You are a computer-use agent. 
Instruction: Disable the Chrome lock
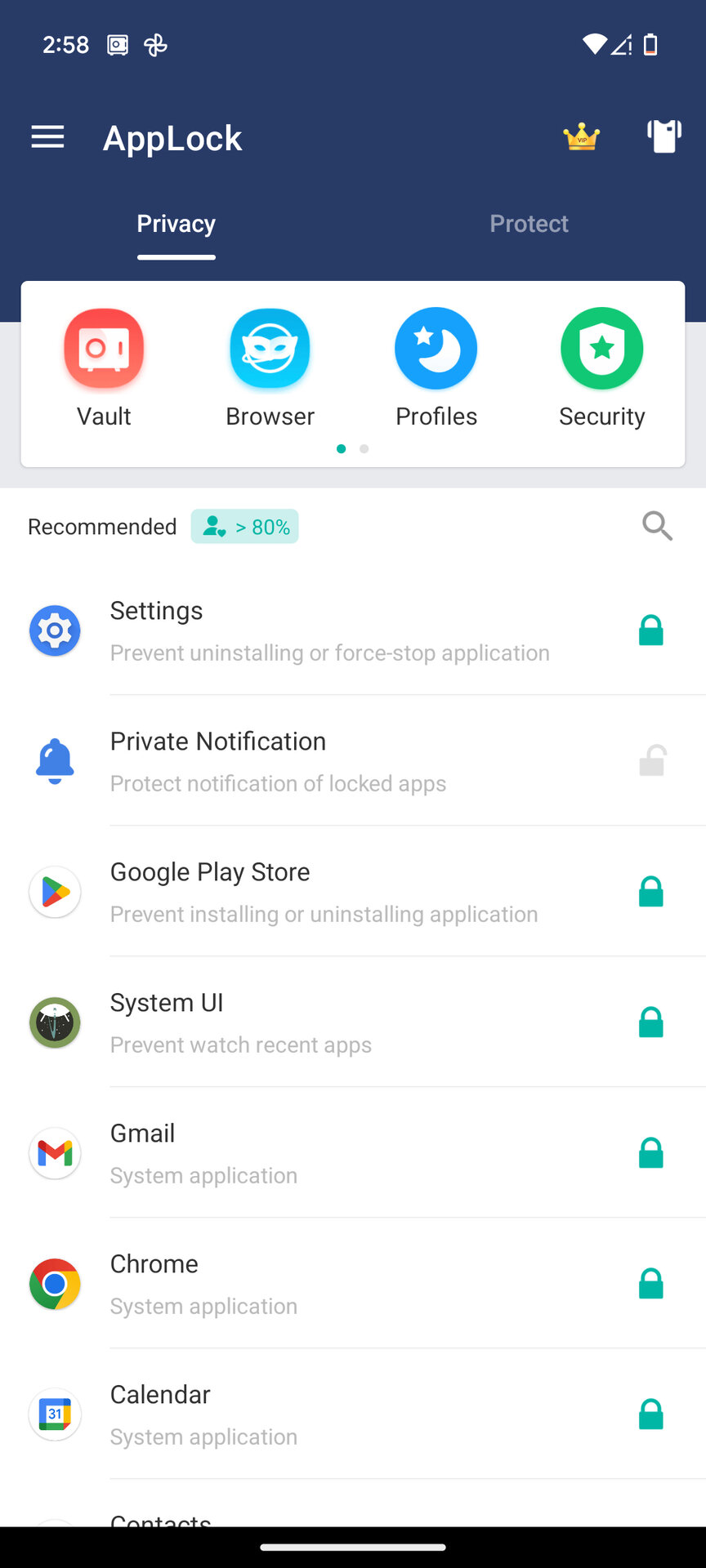click(651, 1284)
